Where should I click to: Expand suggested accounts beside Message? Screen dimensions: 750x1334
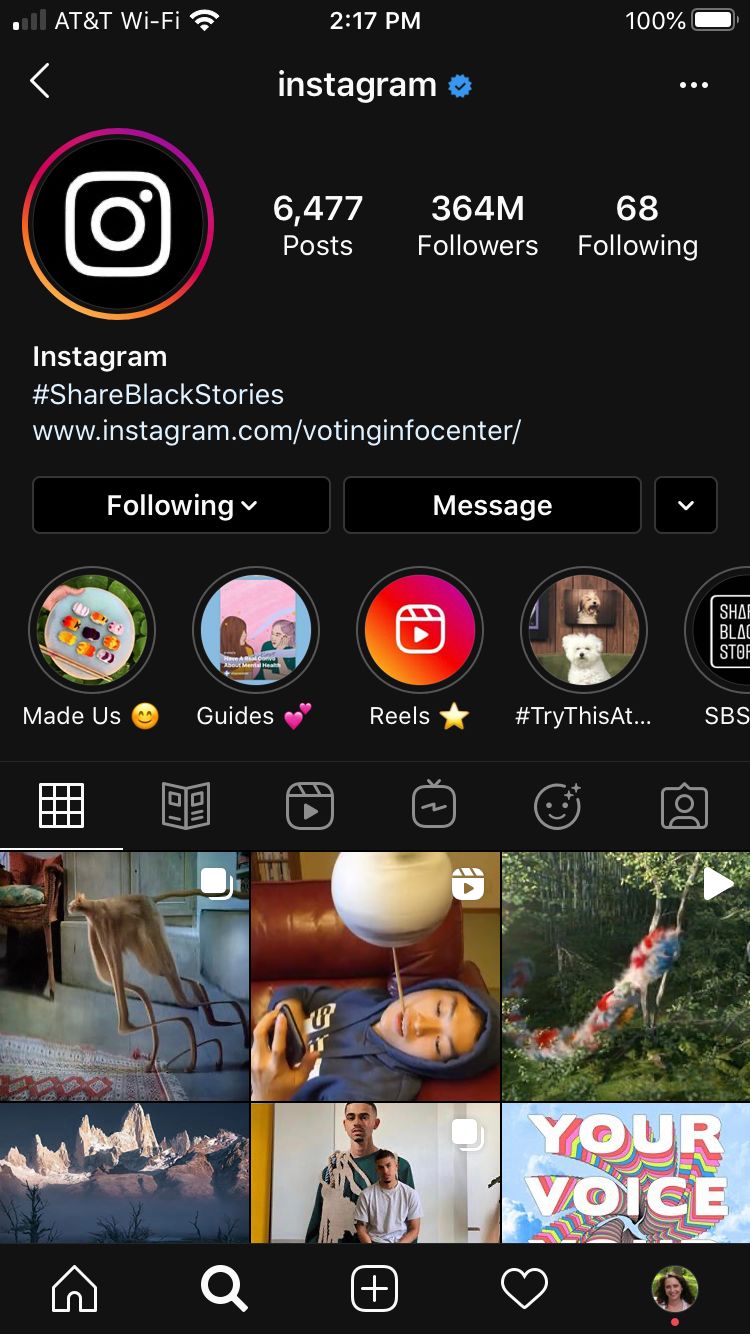(686, 505)
